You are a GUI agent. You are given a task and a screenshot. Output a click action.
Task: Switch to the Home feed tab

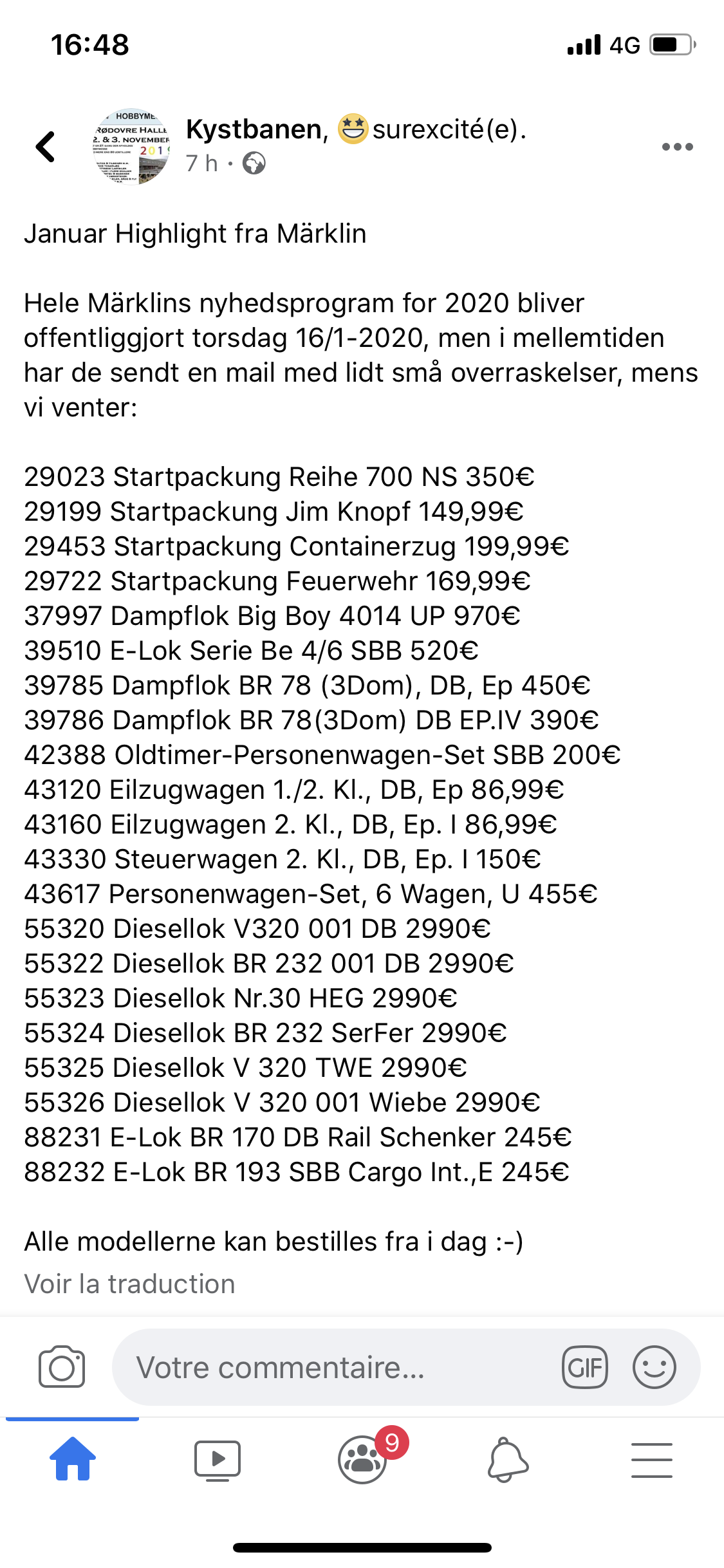73,1459
